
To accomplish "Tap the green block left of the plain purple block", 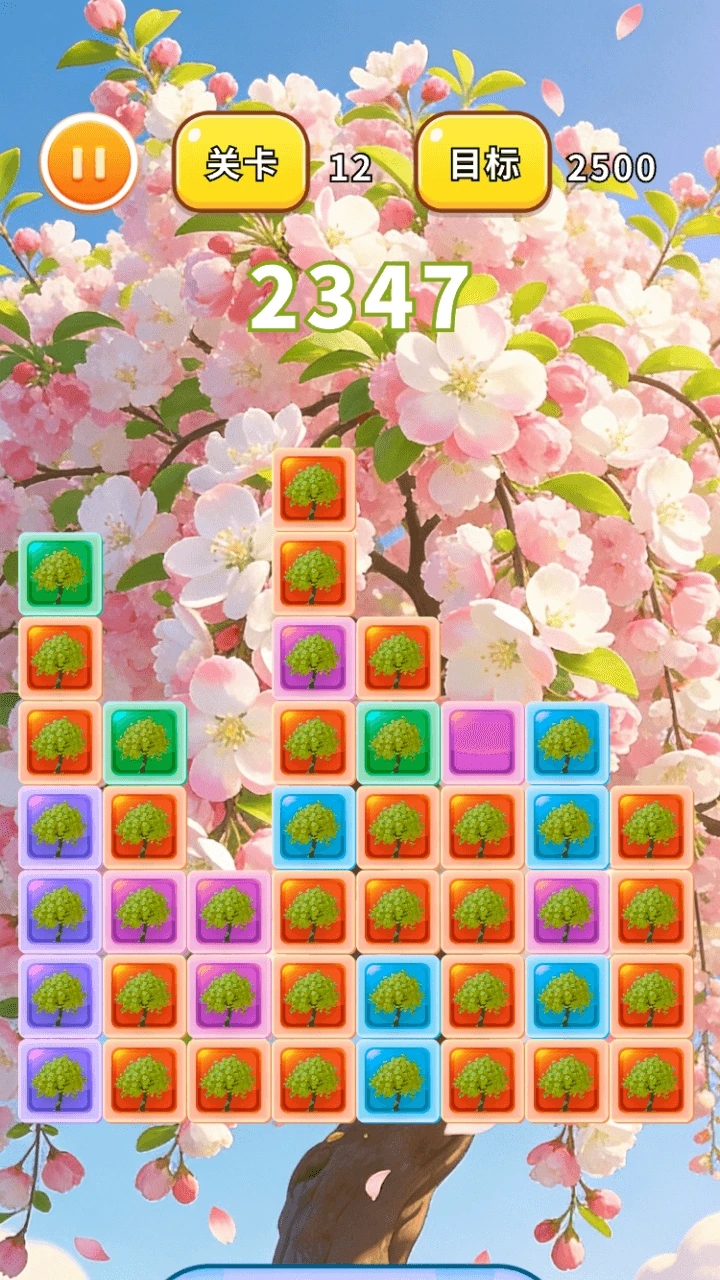I will [x=398, y=742].
